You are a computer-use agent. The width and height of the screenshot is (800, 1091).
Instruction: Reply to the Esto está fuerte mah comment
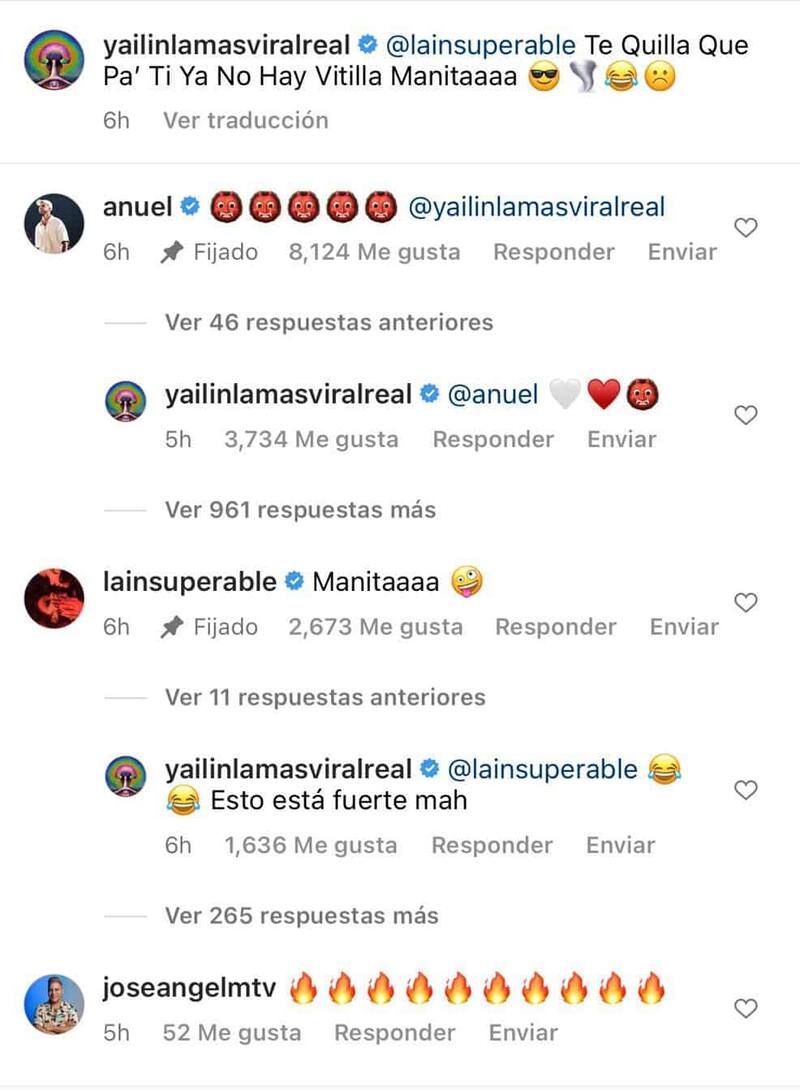(492, 845)
